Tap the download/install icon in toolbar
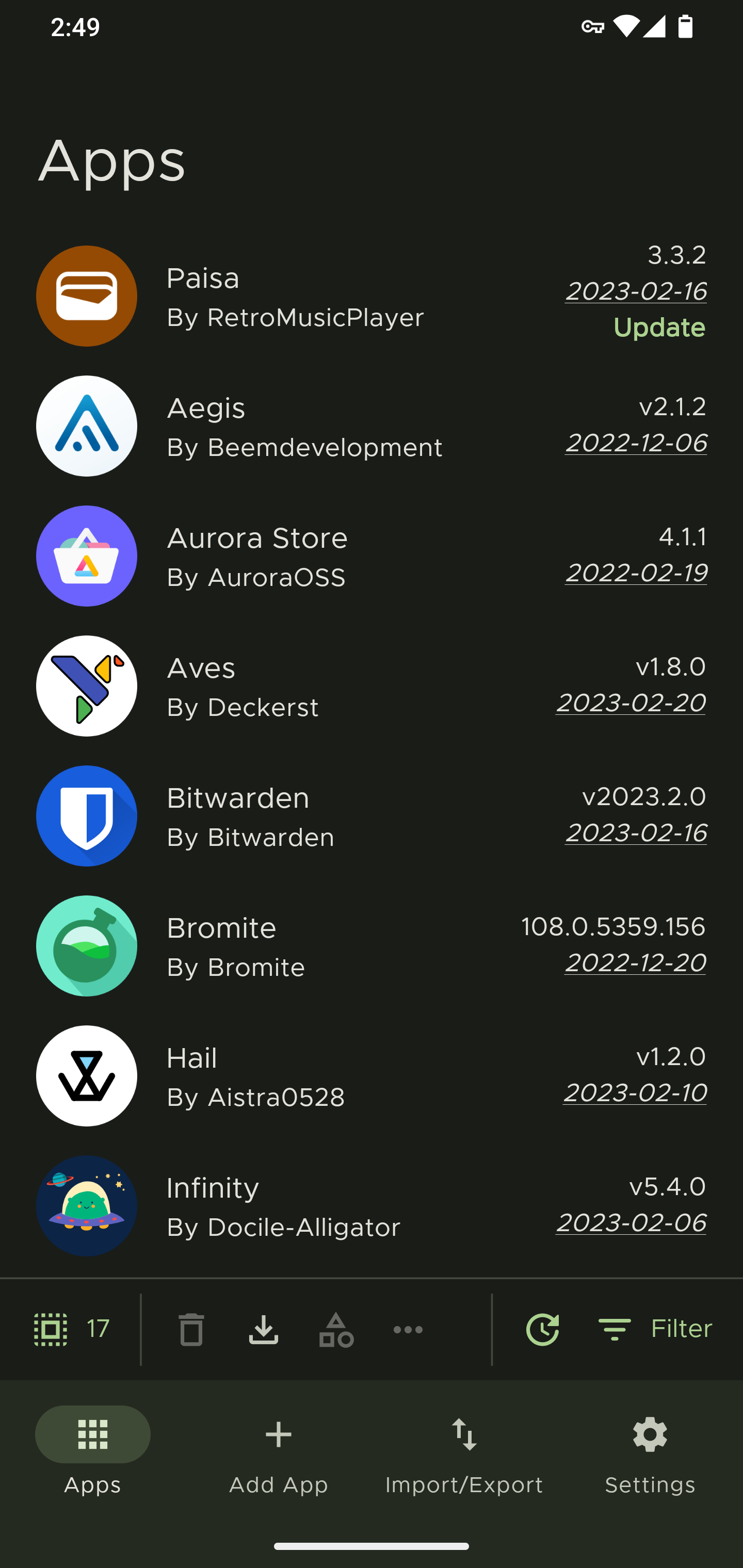Image resolution: width=743 pixels, height=1568 pixels. coord(263,1330)
